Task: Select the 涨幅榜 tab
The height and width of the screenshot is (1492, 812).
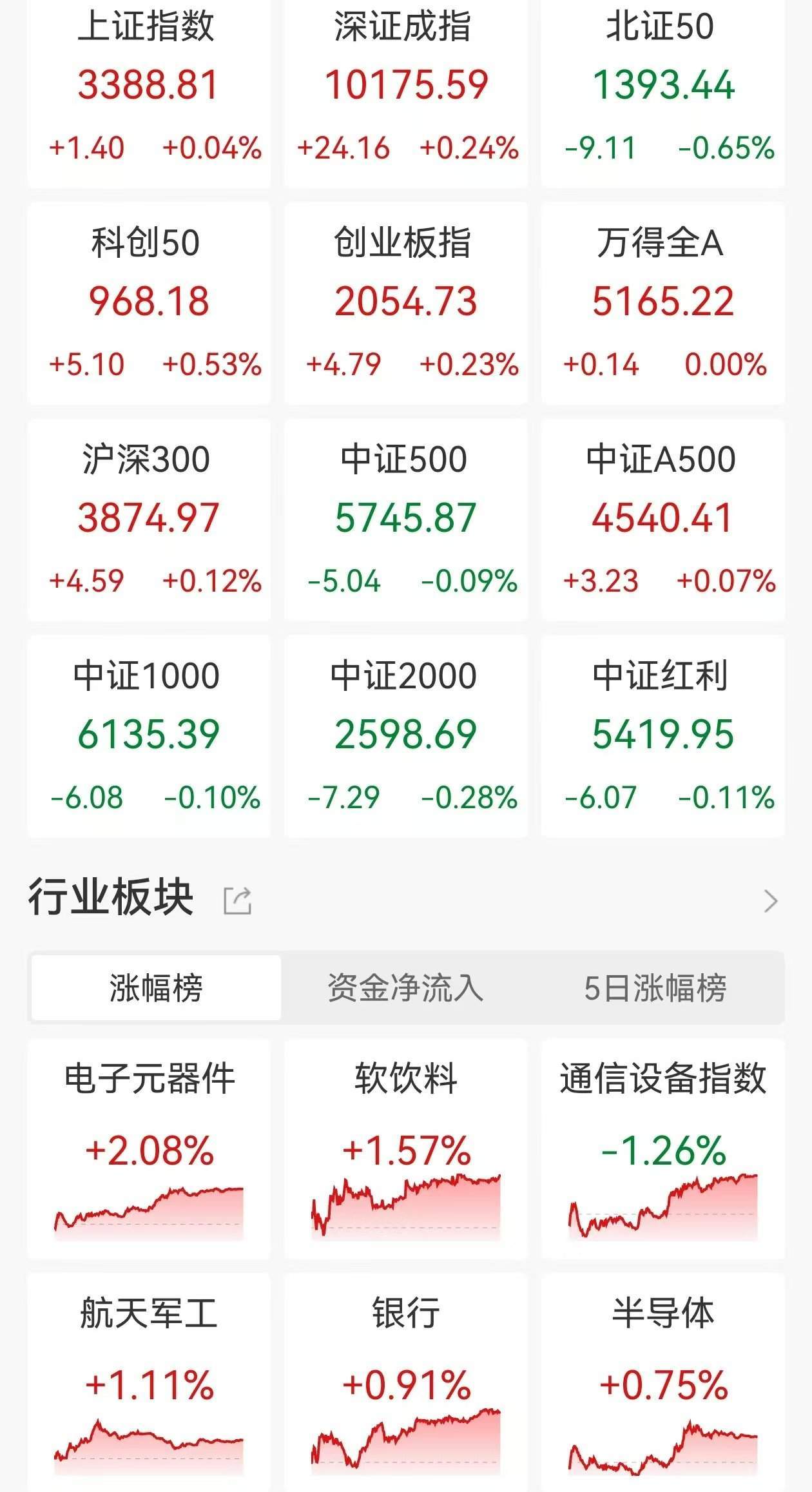Action: 156,988
